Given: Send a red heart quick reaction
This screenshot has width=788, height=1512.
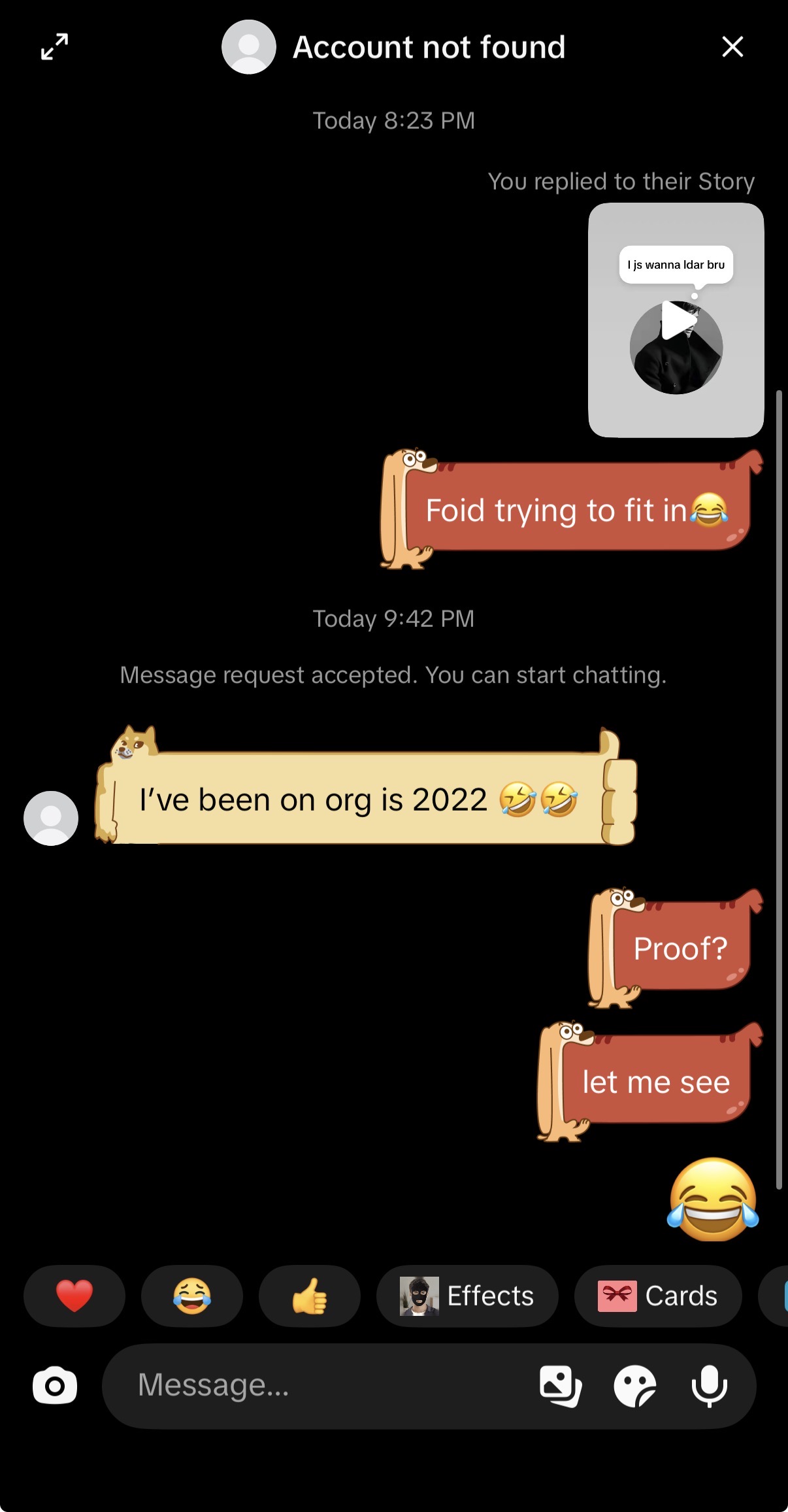Looking at the screenshot, I should click(74, 1296).
